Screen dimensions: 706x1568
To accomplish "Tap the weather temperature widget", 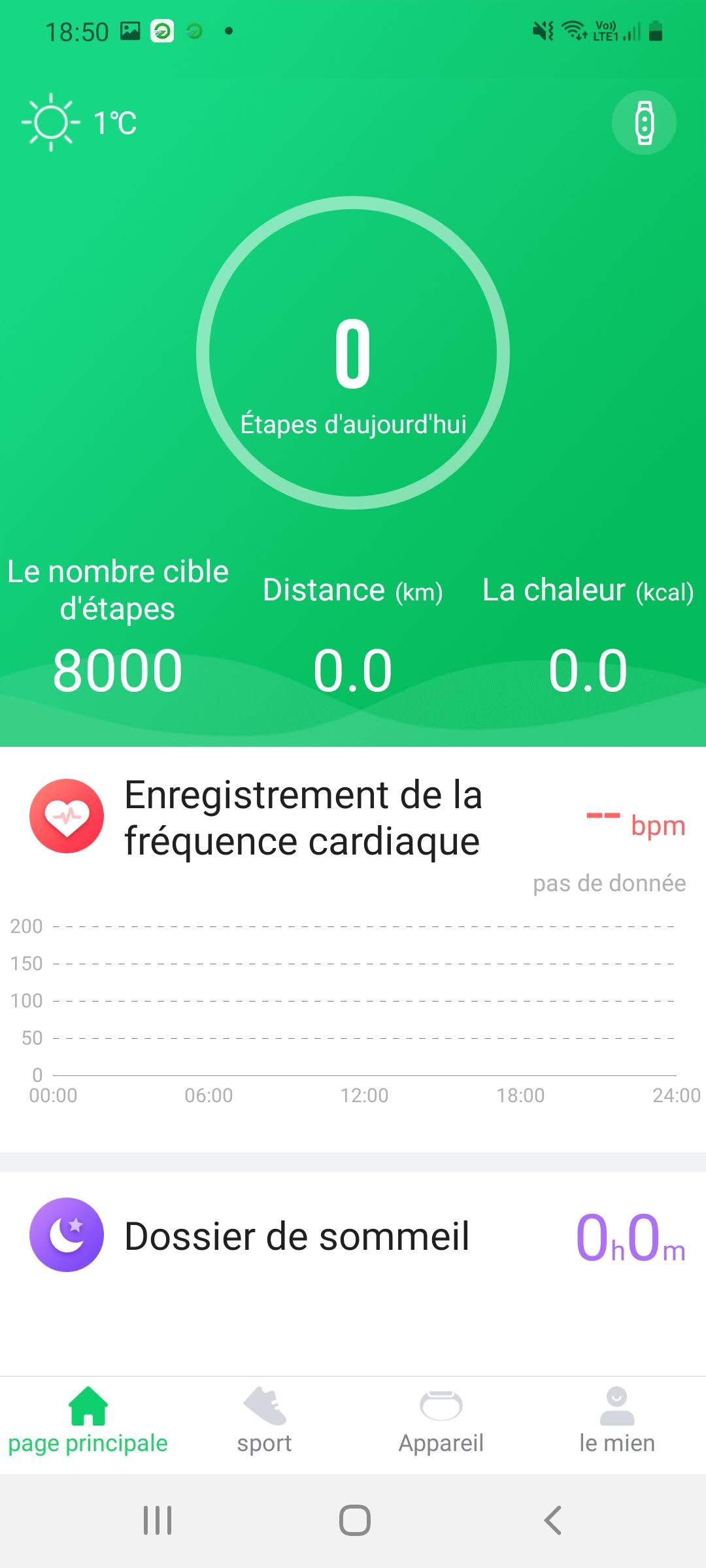I will [80, 123].
